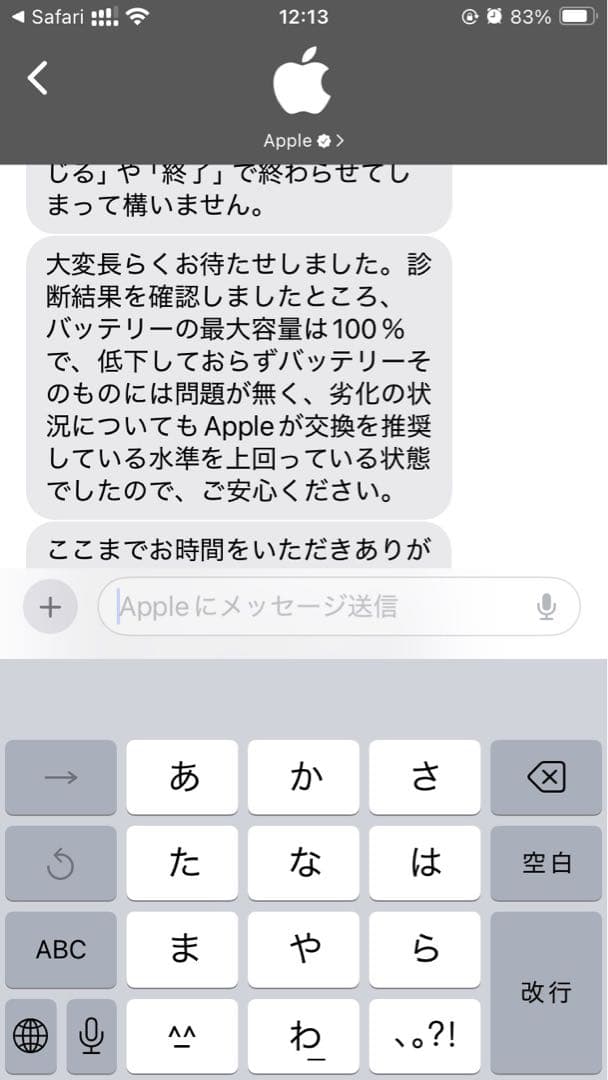The height and width of the screenshot is (1080, 608).
Task: Tap the keyboard microphone dictation key
Action: tap(91, 1036)
